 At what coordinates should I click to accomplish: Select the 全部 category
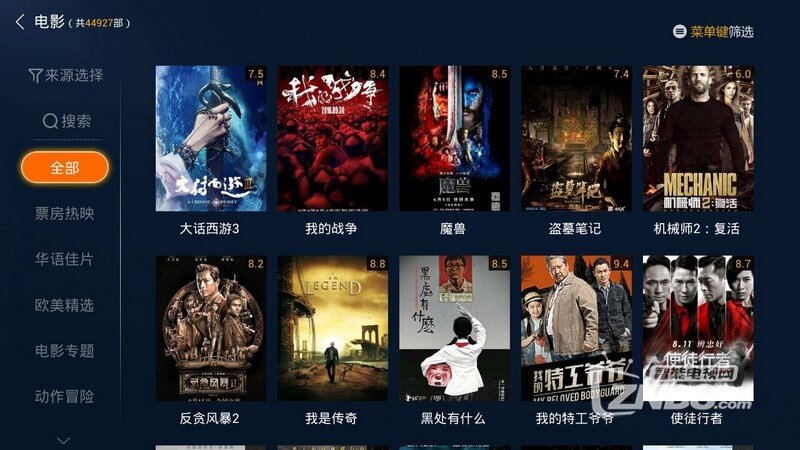coord(65,167)
